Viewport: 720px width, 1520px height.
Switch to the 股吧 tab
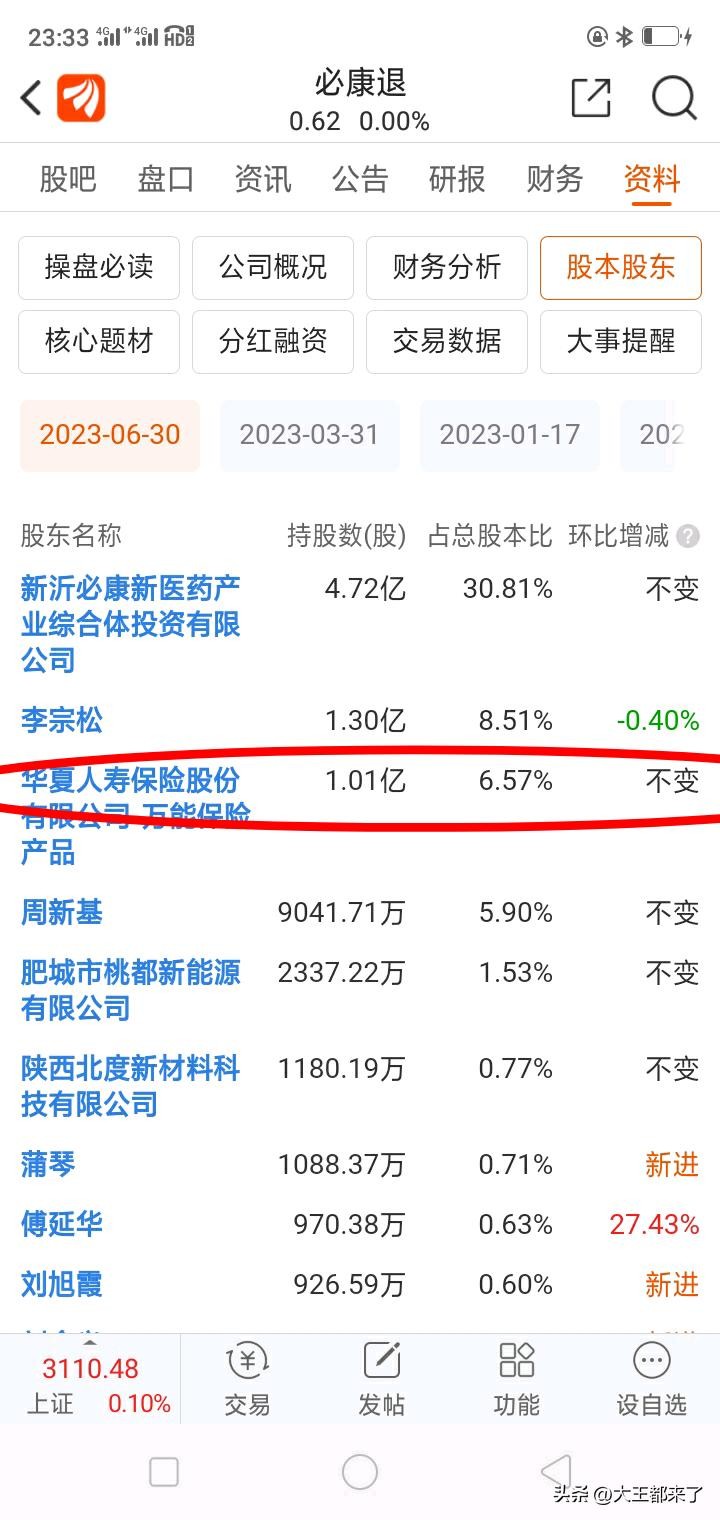[68, 179]
